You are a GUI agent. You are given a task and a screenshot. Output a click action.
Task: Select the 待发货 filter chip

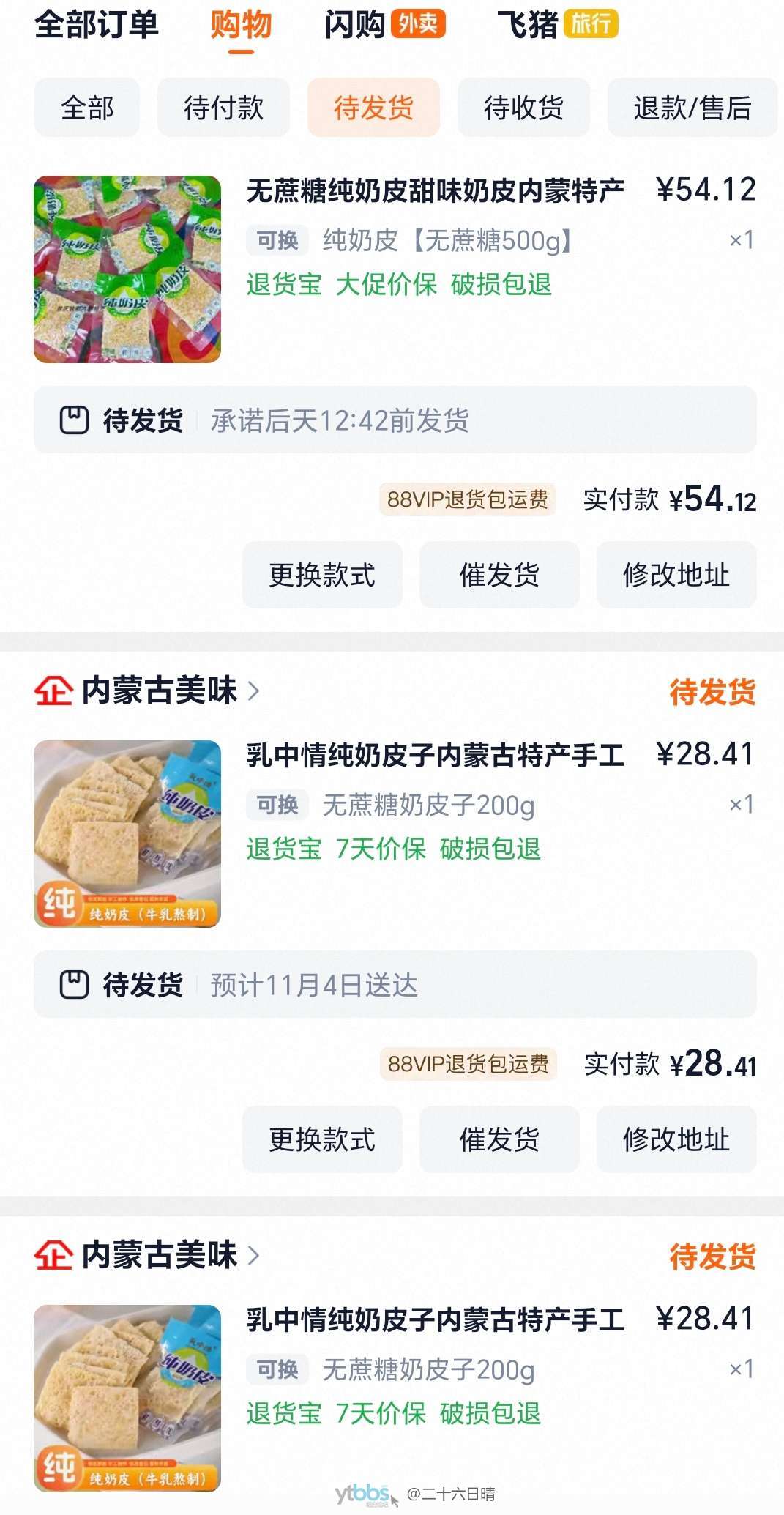pyautogui.click(x=373, y=108)
